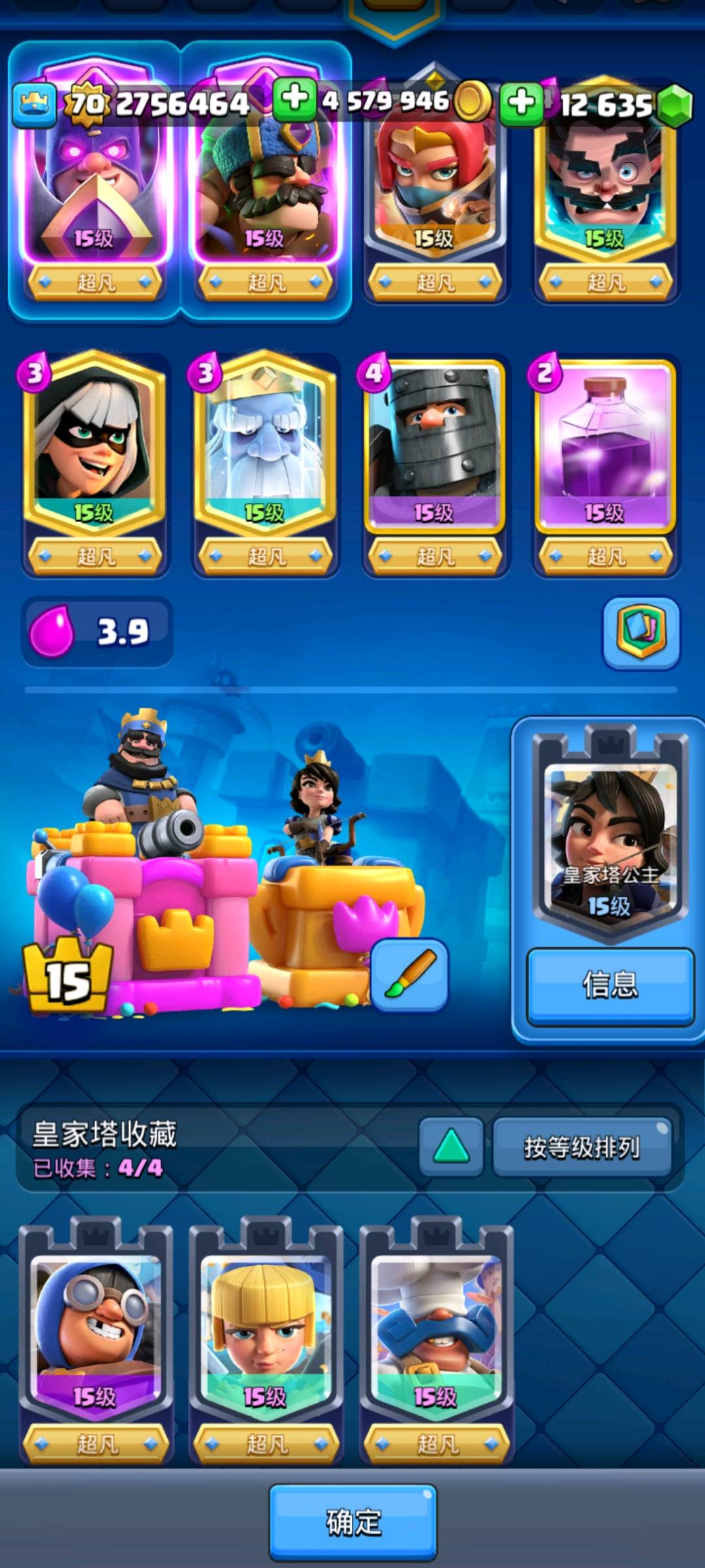Open the blue crown profile icon
Image resolution: width=705 pixels, height=1568 pixels.
[33, 104]
